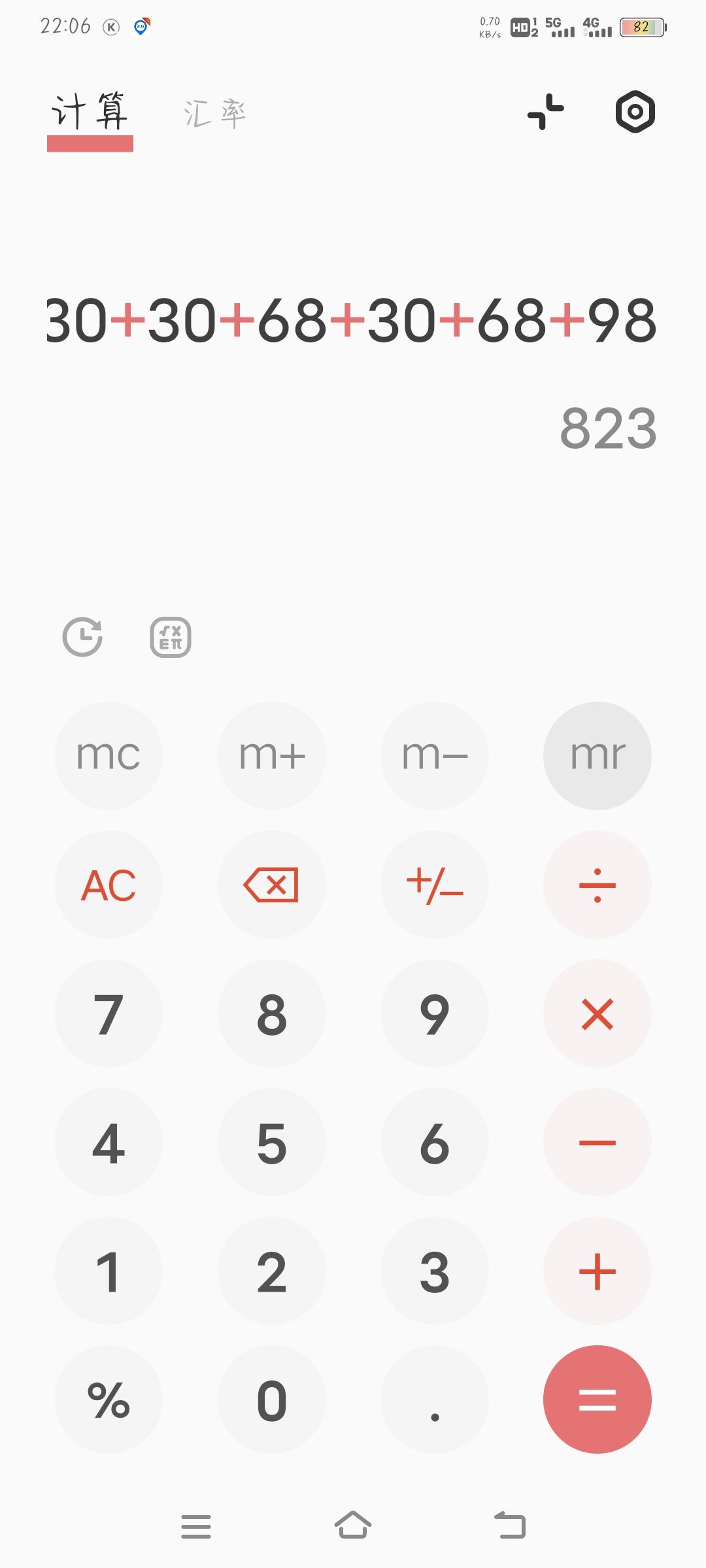Open the scientific functions panel

click(171, 637)
